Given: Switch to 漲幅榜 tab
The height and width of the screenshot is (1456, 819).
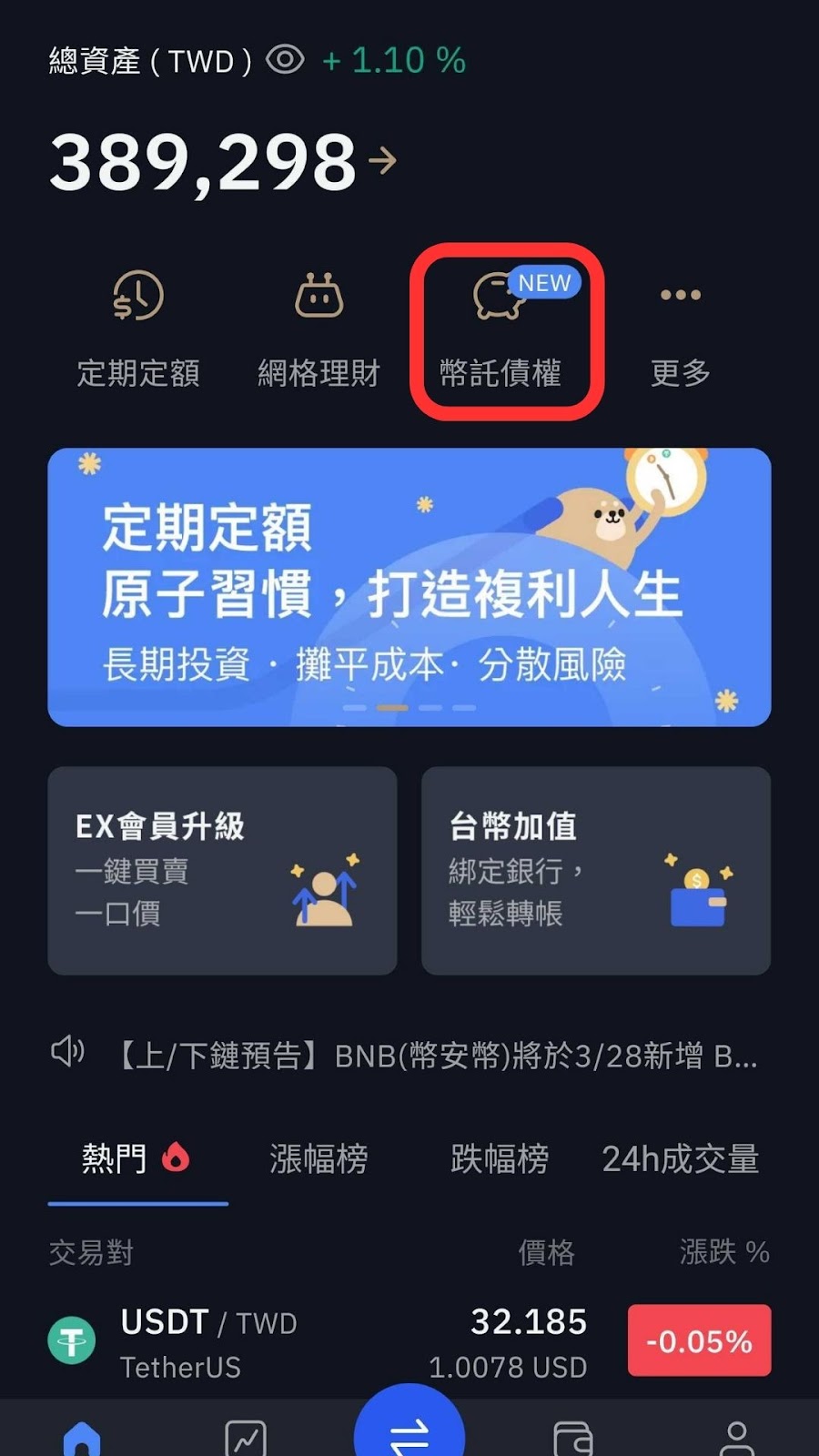Looking at the screenshot, I should coord(318,1159).
